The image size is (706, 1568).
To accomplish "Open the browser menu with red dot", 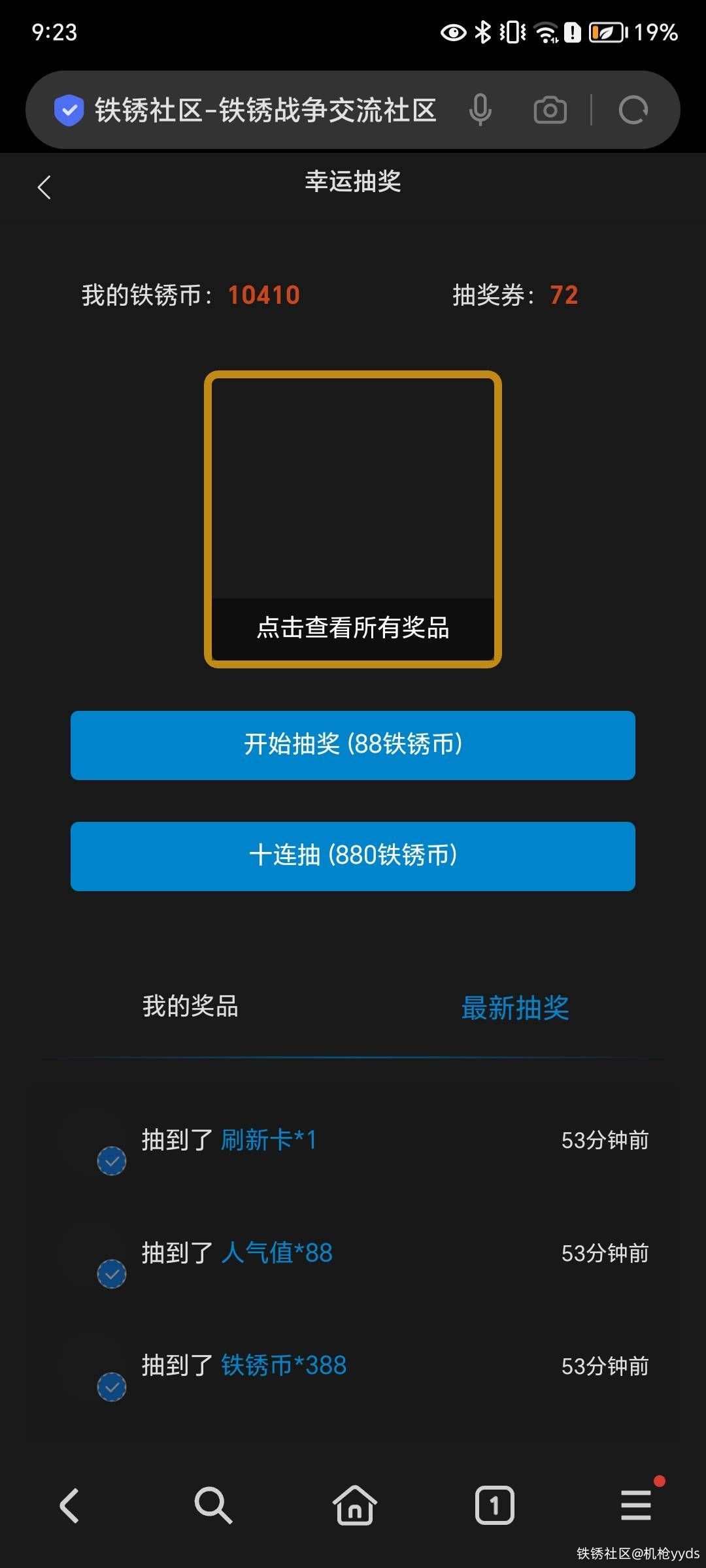I will click(635, 1505).
